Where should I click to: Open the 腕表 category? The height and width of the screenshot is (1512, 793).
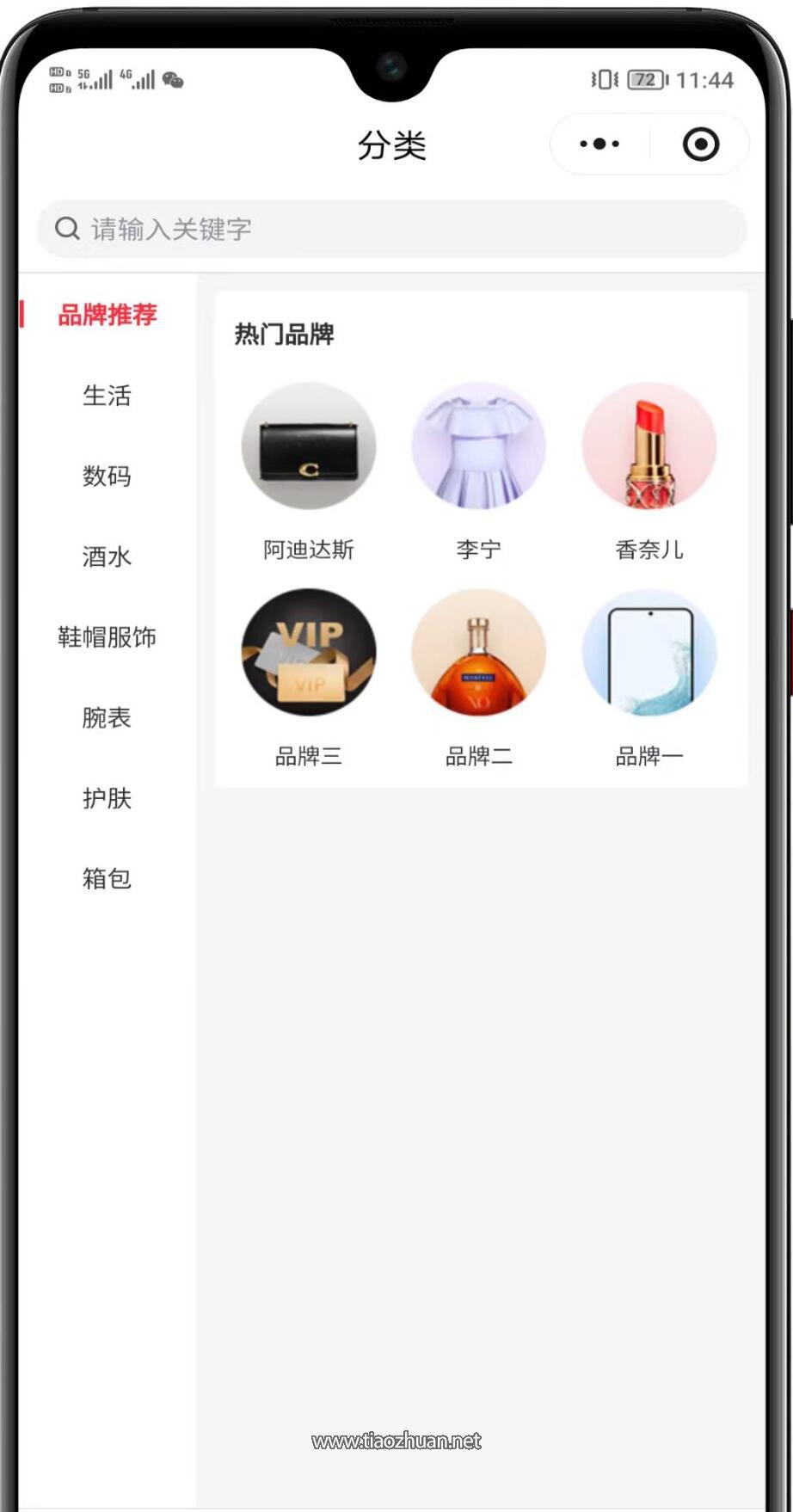(107, 717)
